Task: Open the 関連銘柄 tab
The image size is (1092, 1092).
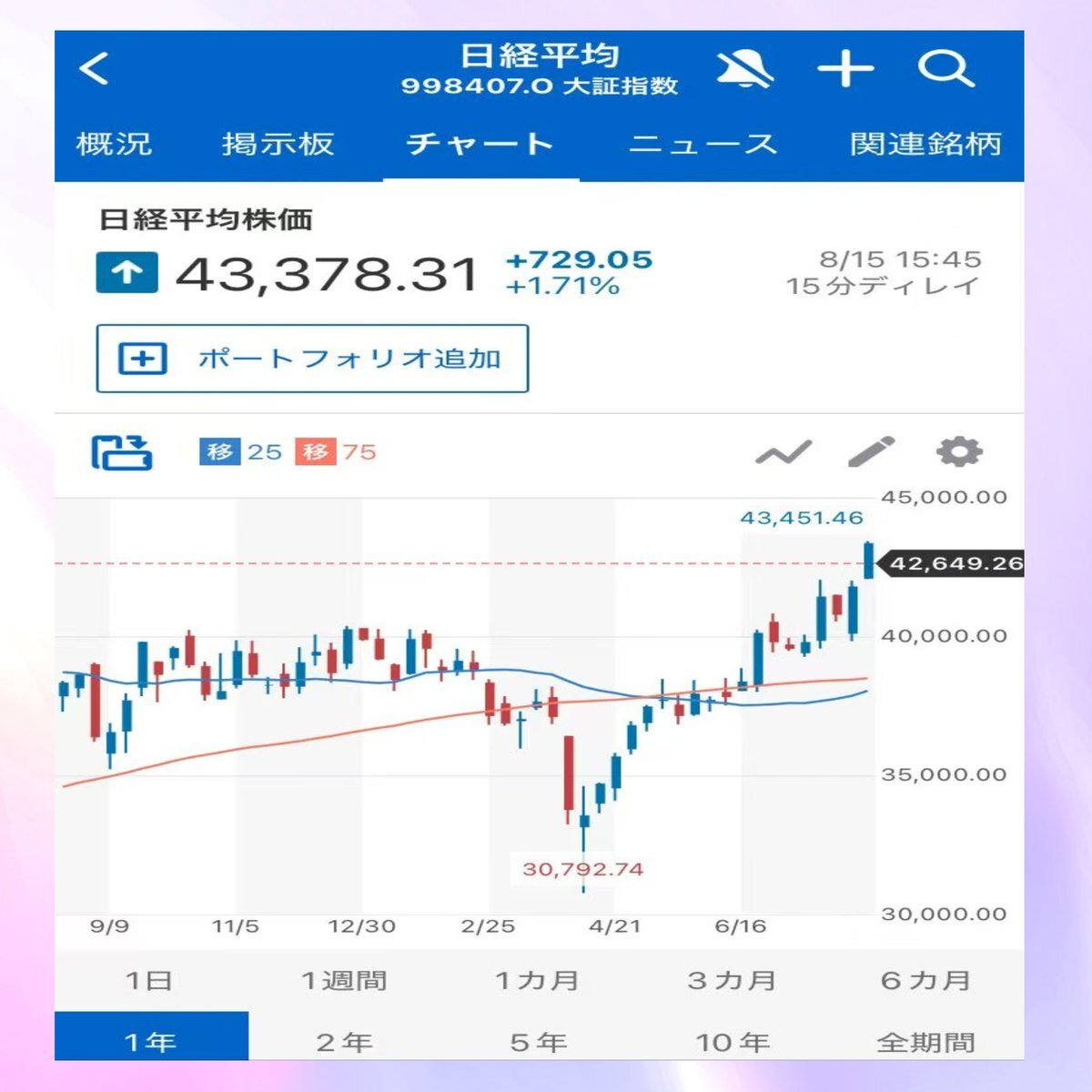Action: pyautogui.click(x=925, y=144)
